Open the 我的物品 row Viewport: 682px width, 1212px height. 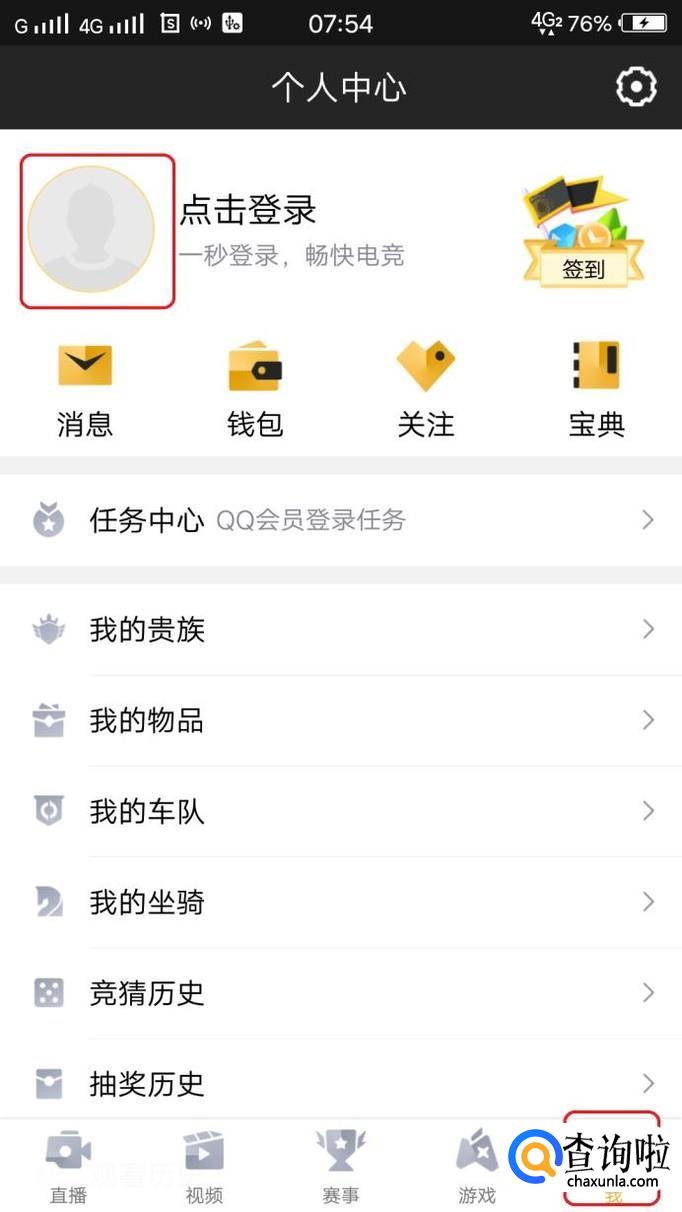tap(340, 720)
